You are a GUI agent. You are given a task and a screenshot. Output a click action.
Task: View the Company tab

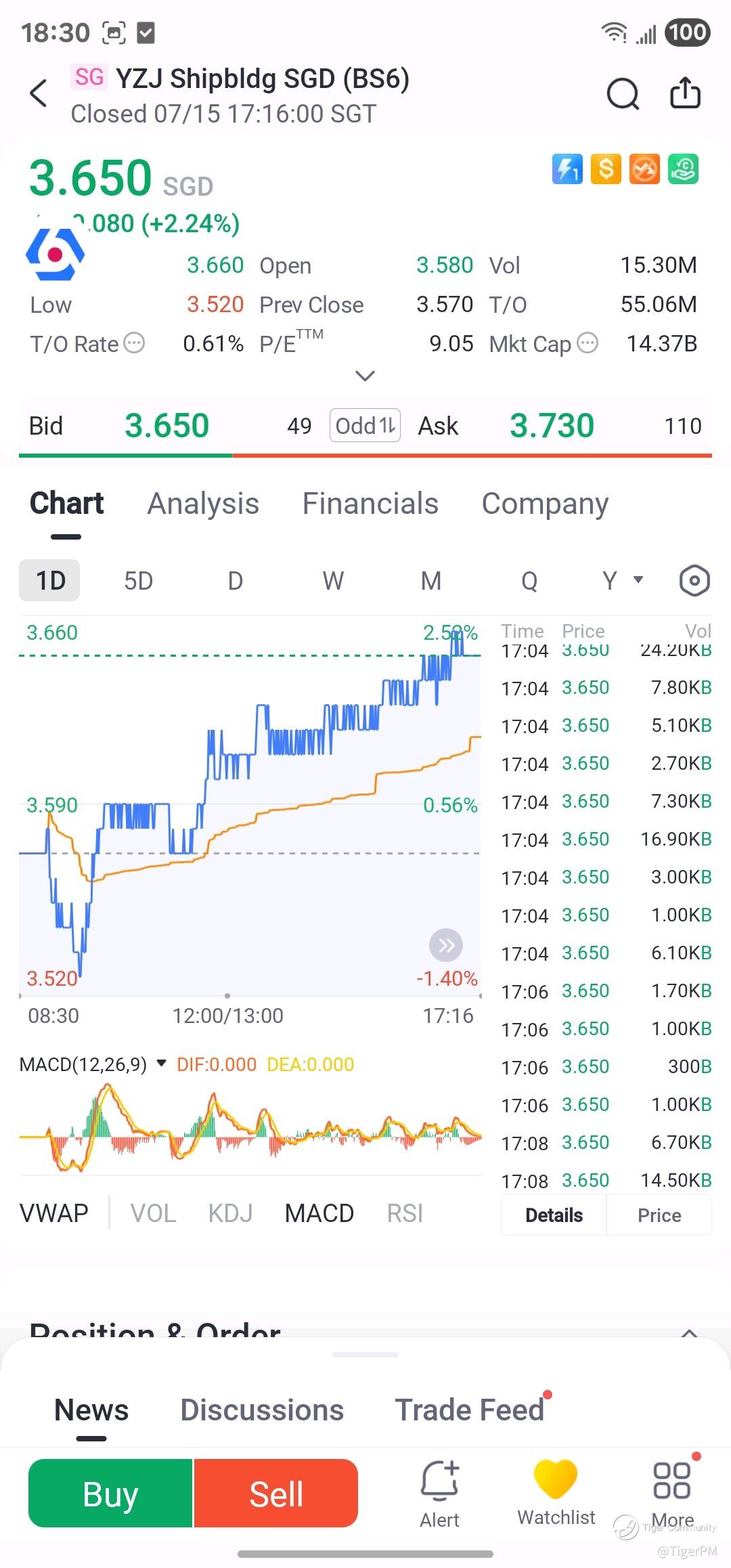click(545, 504)
